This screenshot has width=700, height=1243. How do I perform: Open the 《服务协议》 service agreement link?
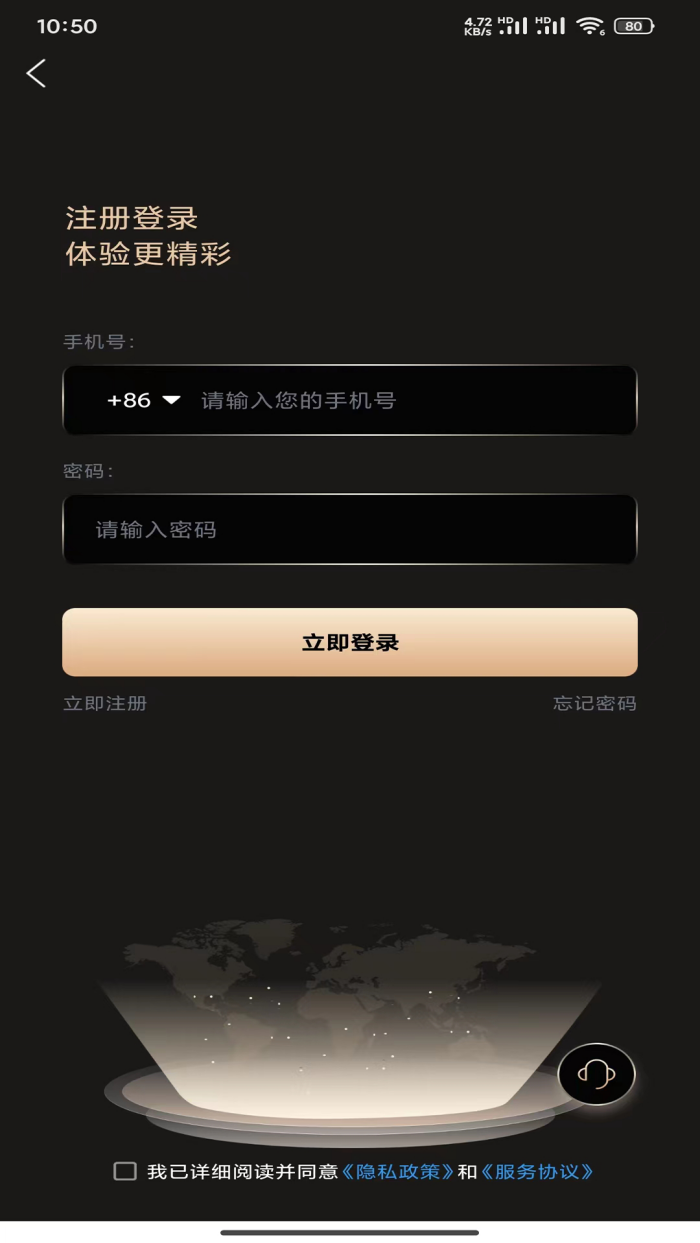pos(537,1171)
